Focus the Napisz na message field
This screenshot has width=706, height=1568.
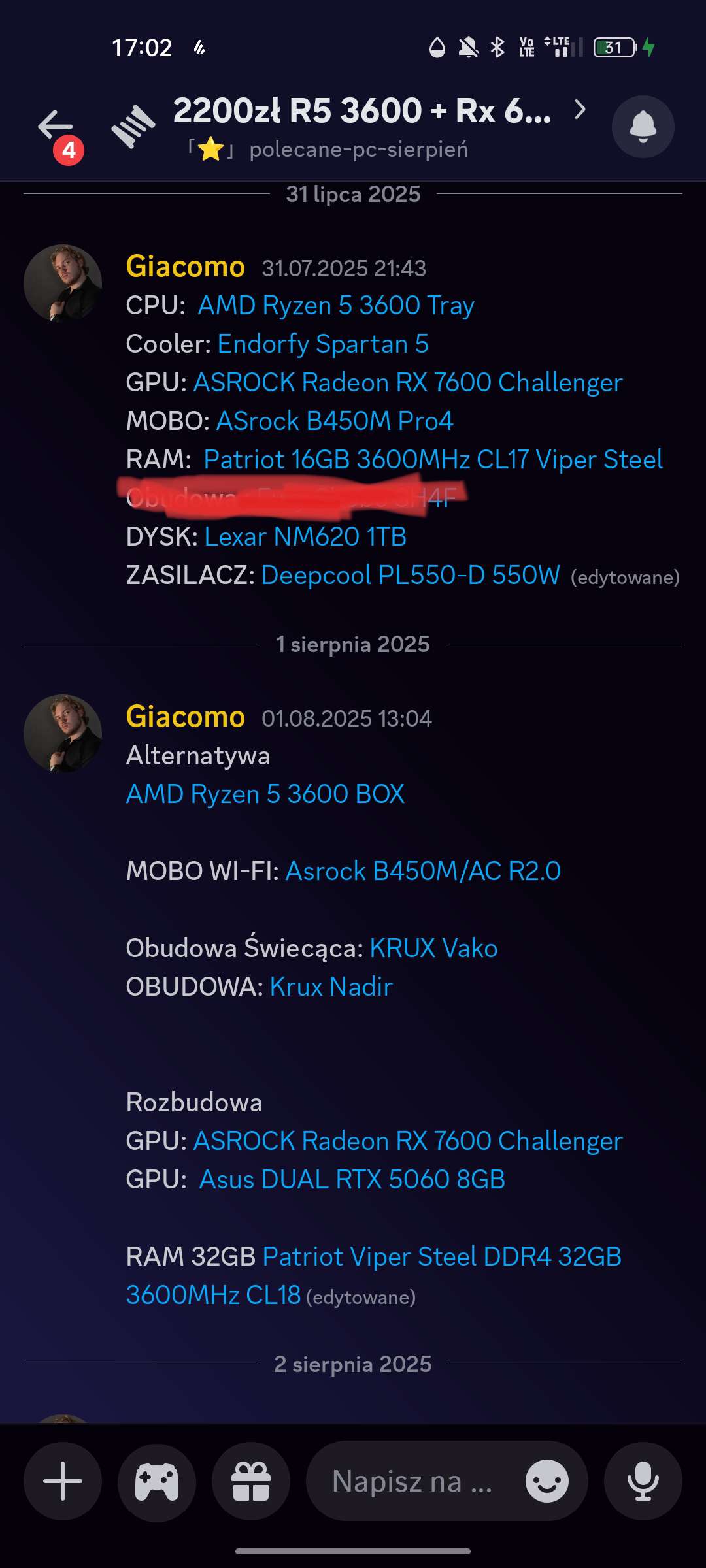point(412,1481)
